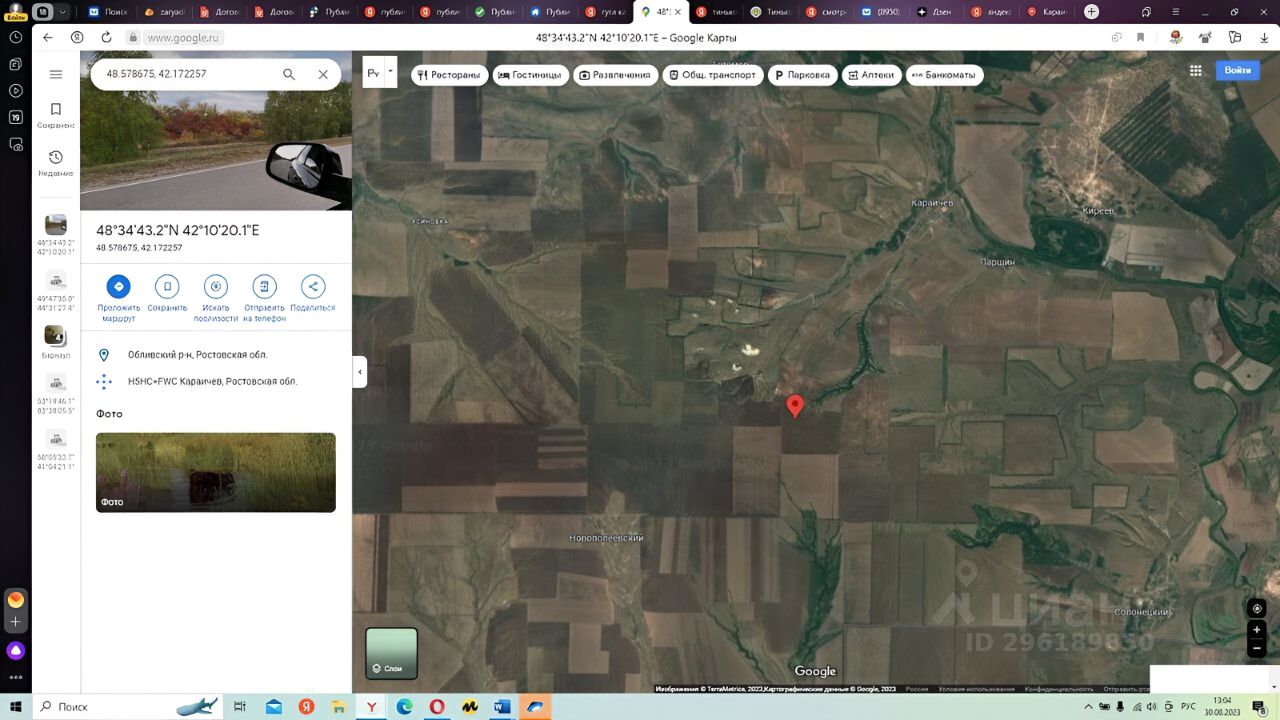This screenshot has height=720, width=1280.
Task: Sign in with the Войти button
Action: [1237, 70]
